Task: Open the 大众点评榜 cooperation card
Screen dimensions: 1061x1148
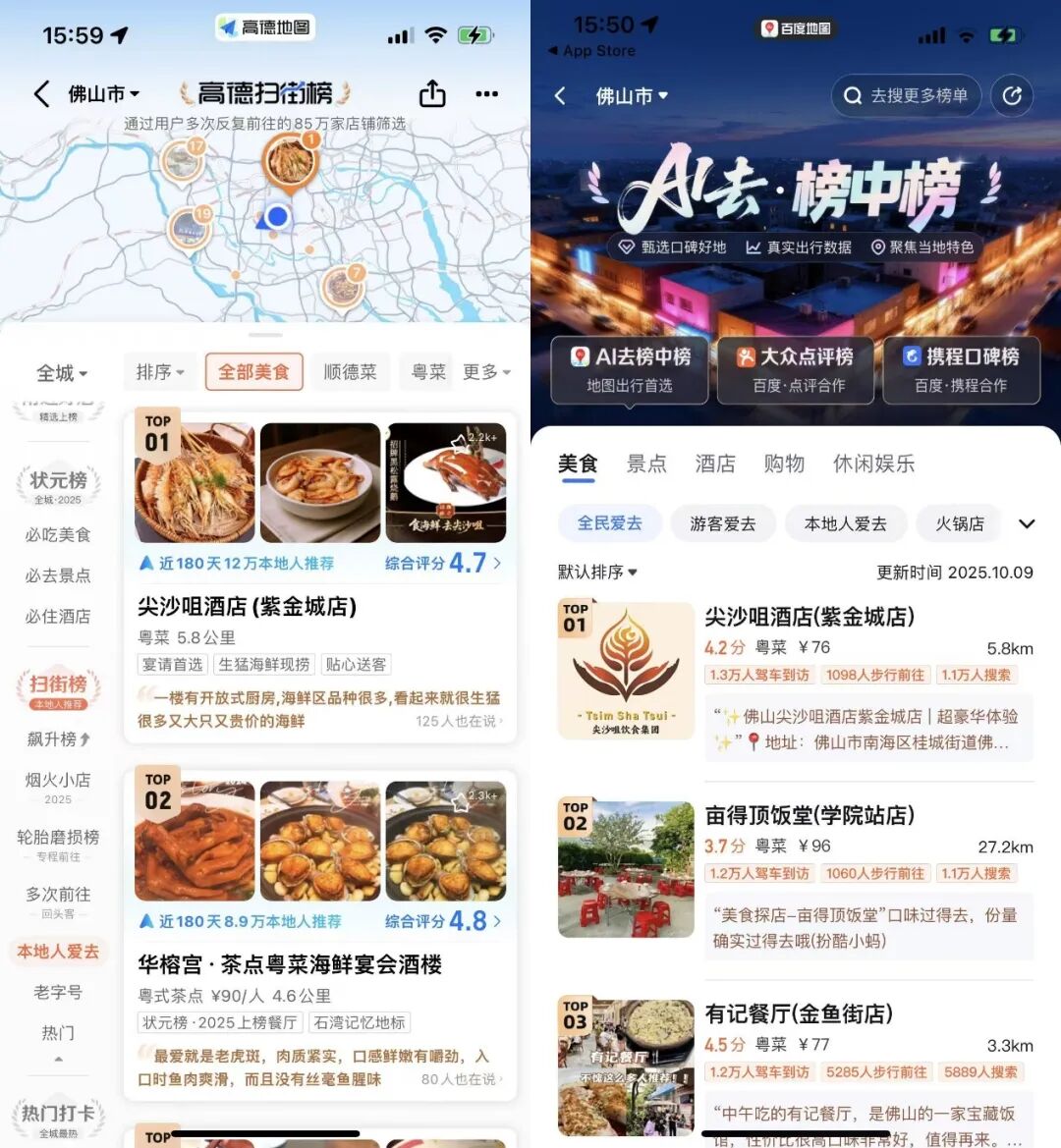Action: 795,370
